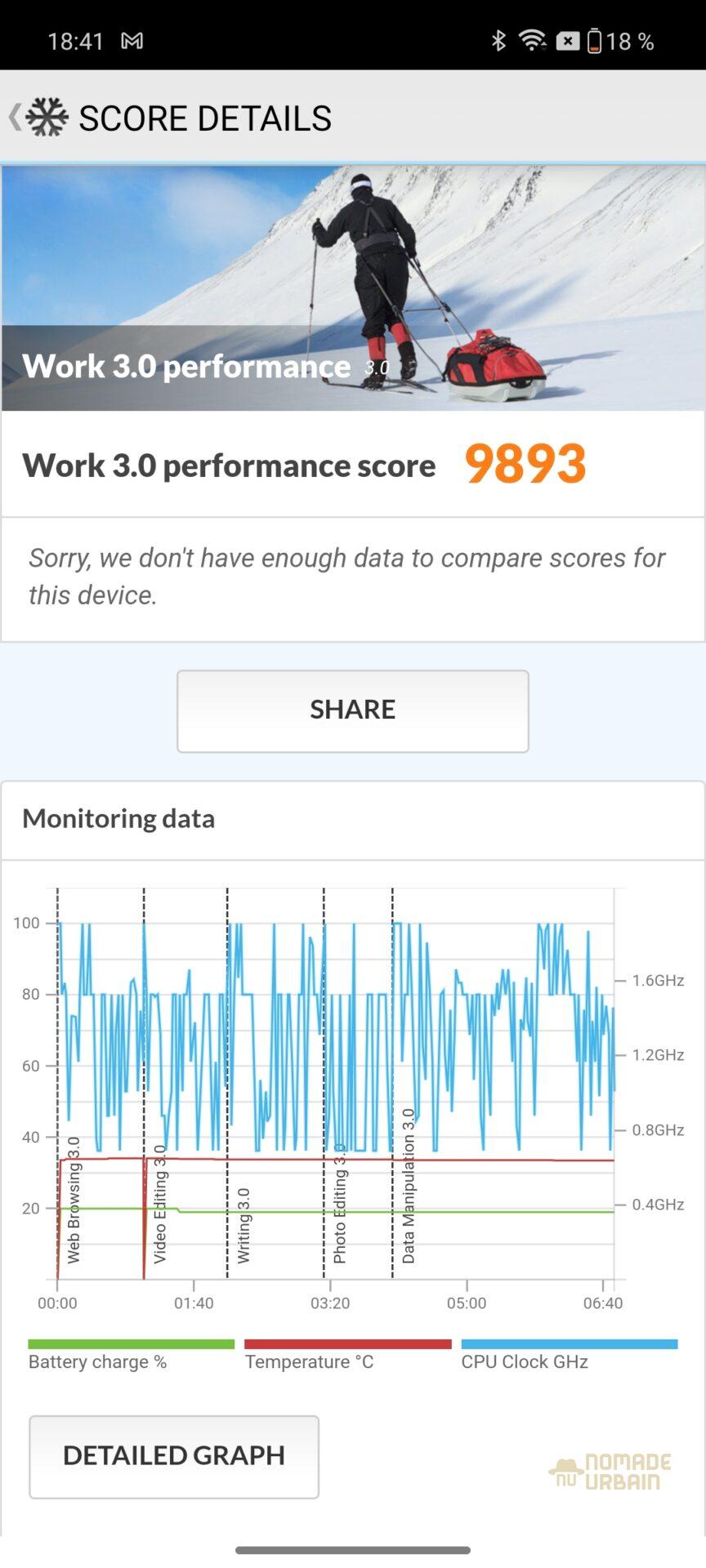Open the DETAILED GRAPH view
706x1568 pixels.
[173, 1456]
